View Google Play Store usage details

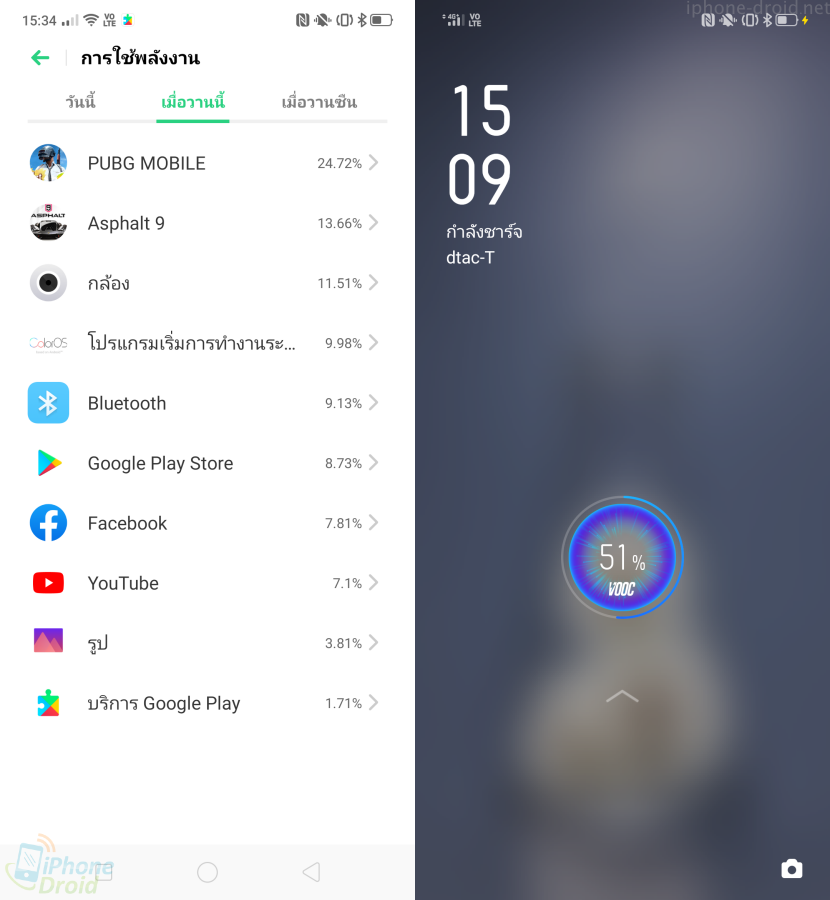205,463
